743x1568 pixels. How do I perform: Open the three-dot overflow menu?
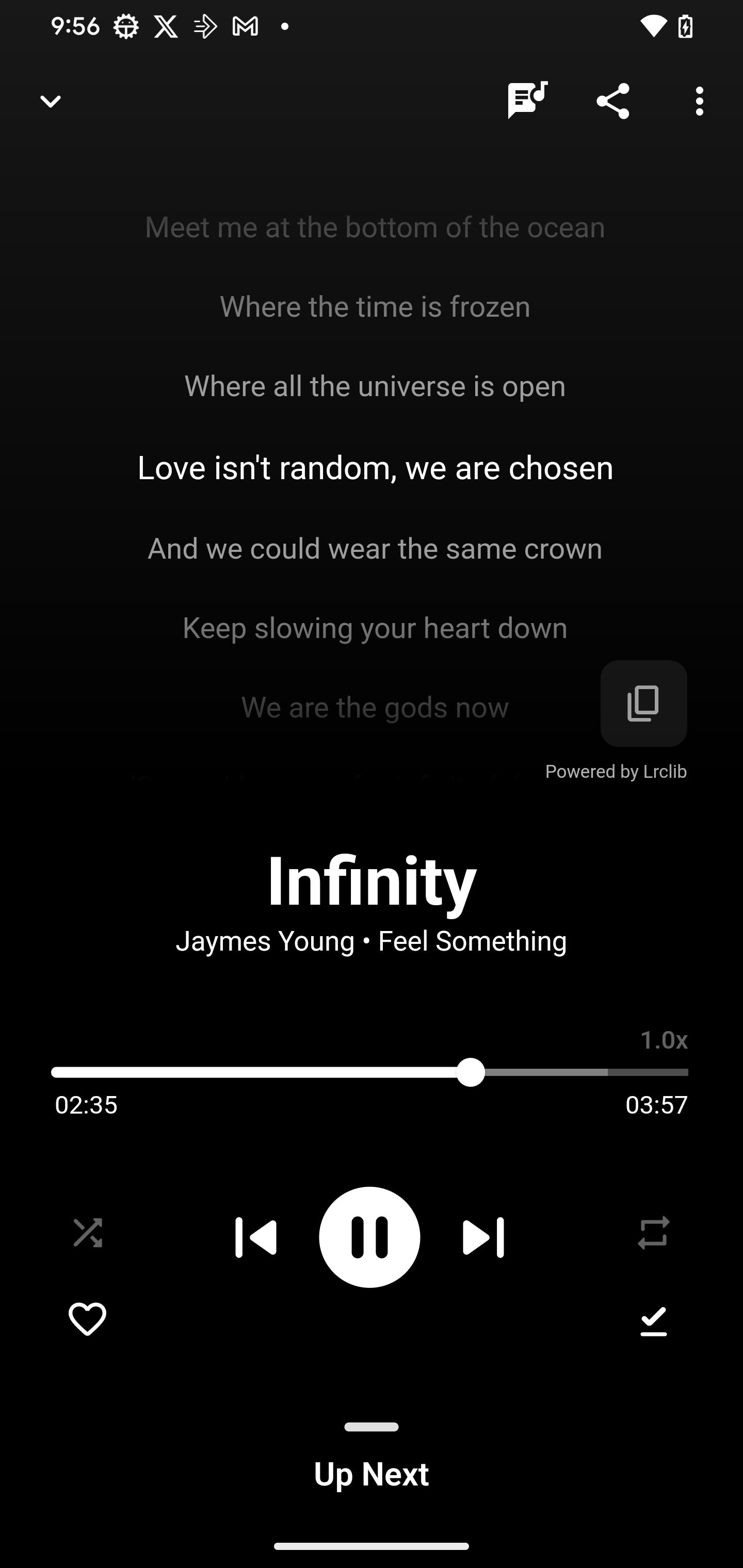pyautogui.click(x=699, y=101)
